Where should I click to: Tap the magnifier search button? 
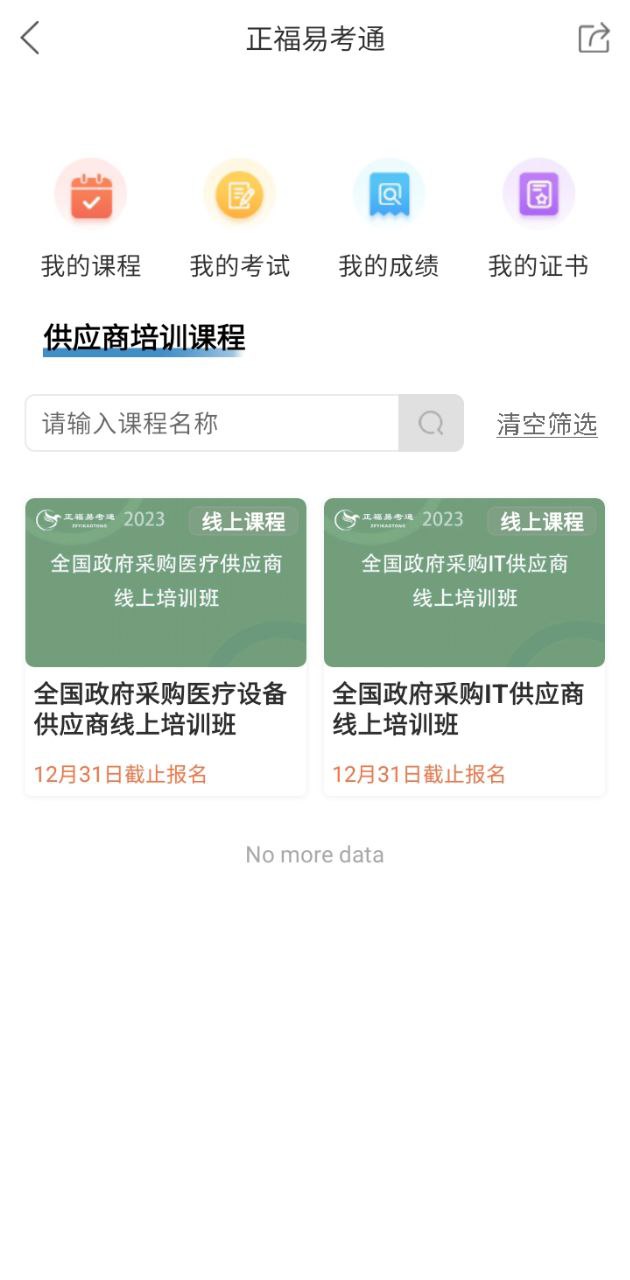click(431, 423)
